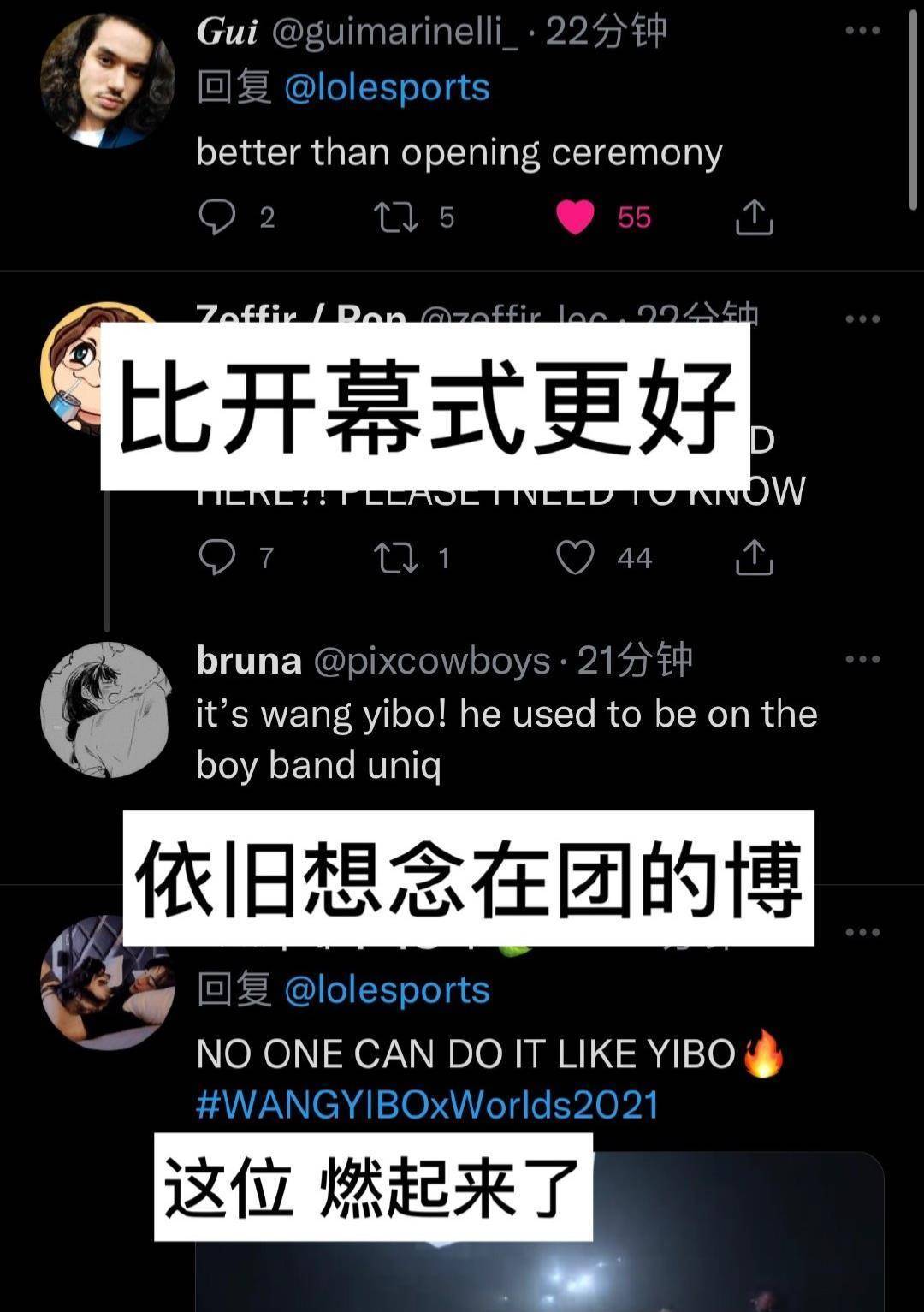This screenshot has height=1312, width=924.
Task: Open overflow menu on Gui's tweet
Action: click(862, 31)
